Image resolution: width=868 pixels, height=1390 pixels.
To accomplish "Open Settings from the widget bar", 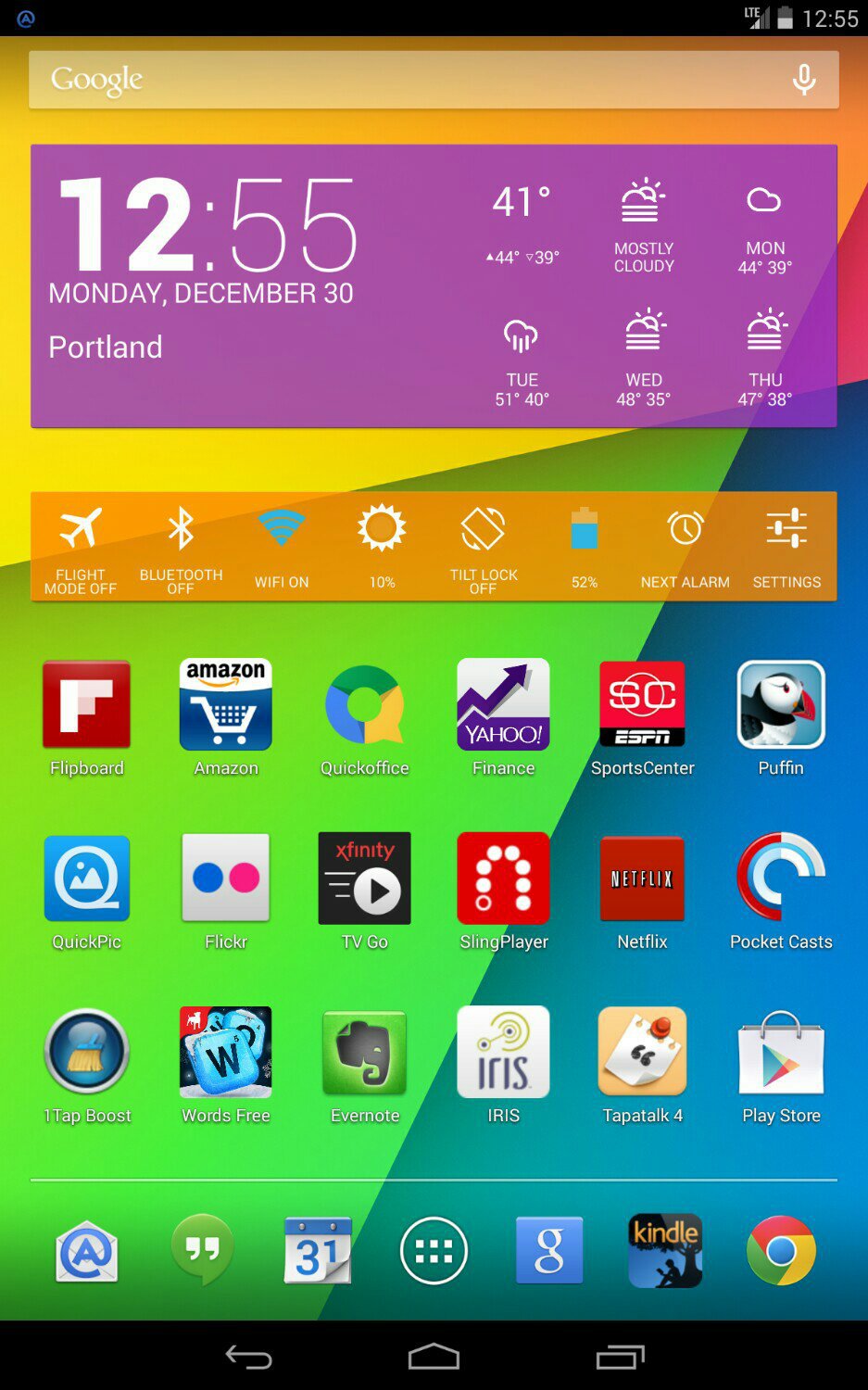I will point(786,547).
